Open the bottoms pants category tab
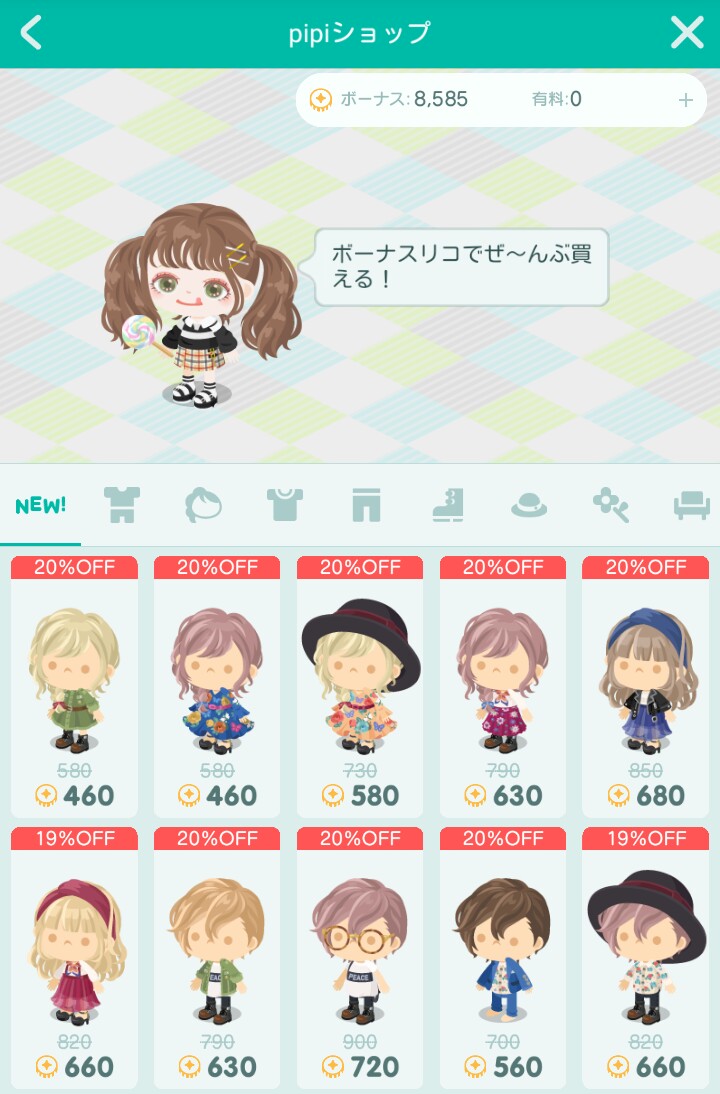 (x=367, y=505)
